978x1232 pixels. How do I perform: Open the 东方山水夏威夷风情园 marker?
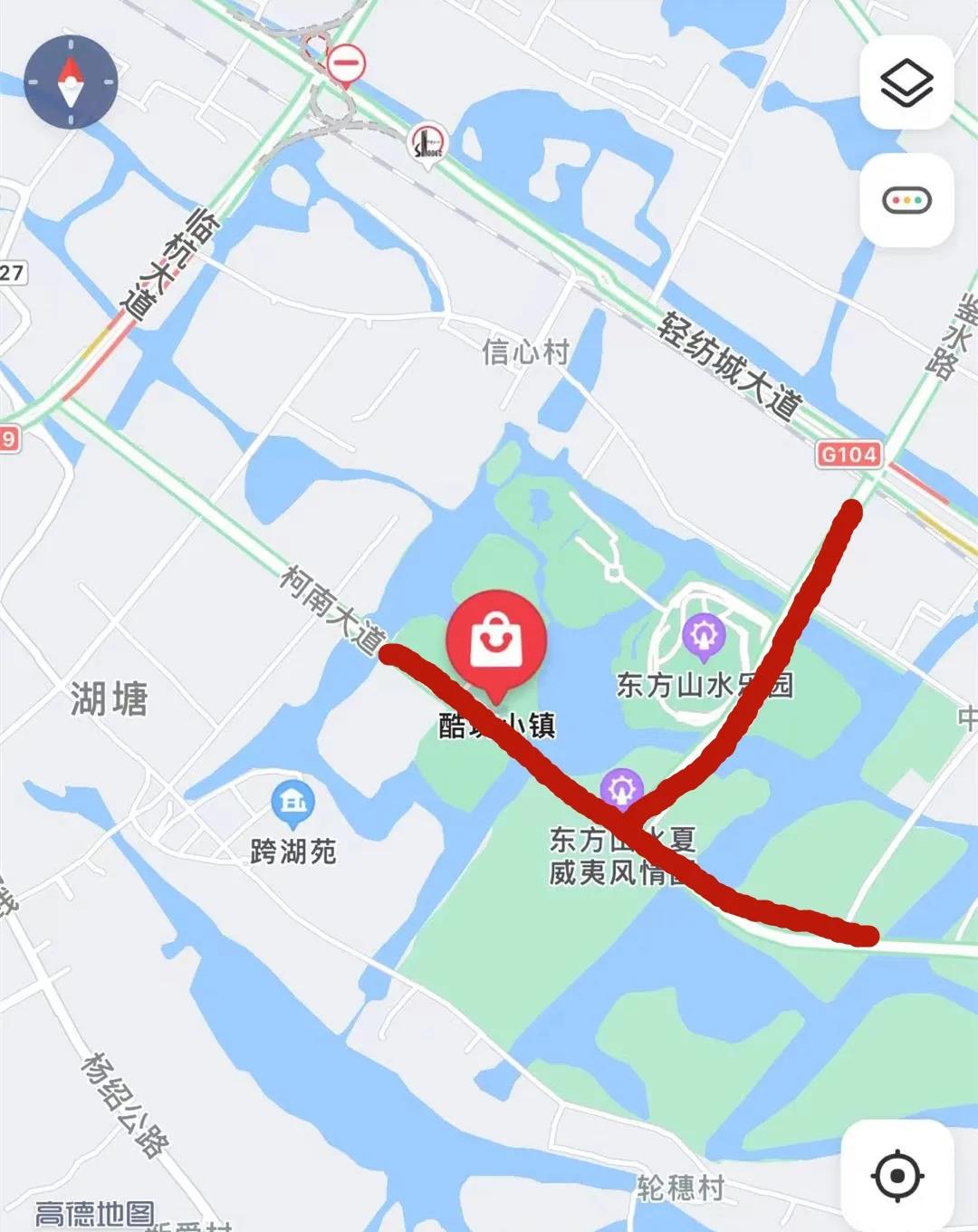pos(621,788)
